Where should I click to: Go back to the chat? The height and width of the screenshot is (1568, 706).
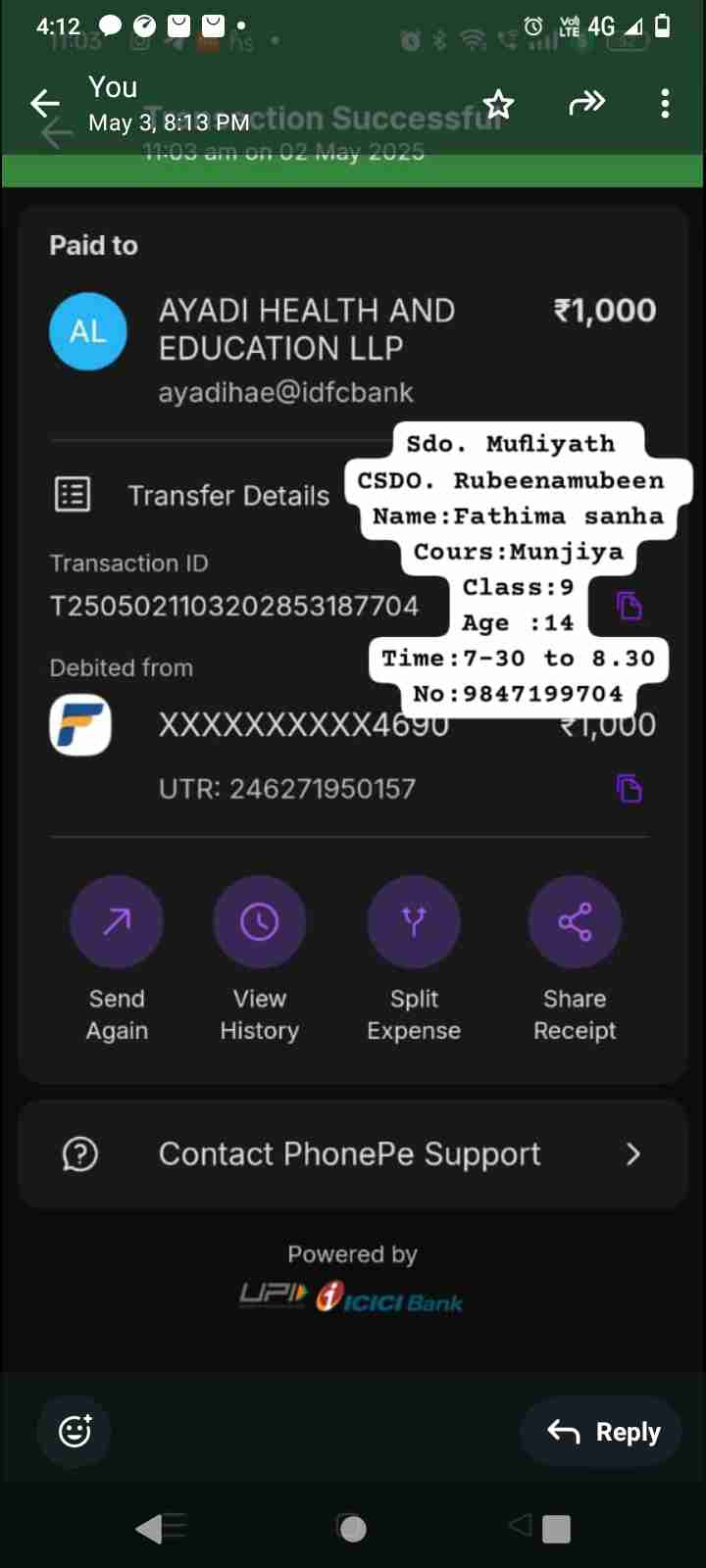45,103
